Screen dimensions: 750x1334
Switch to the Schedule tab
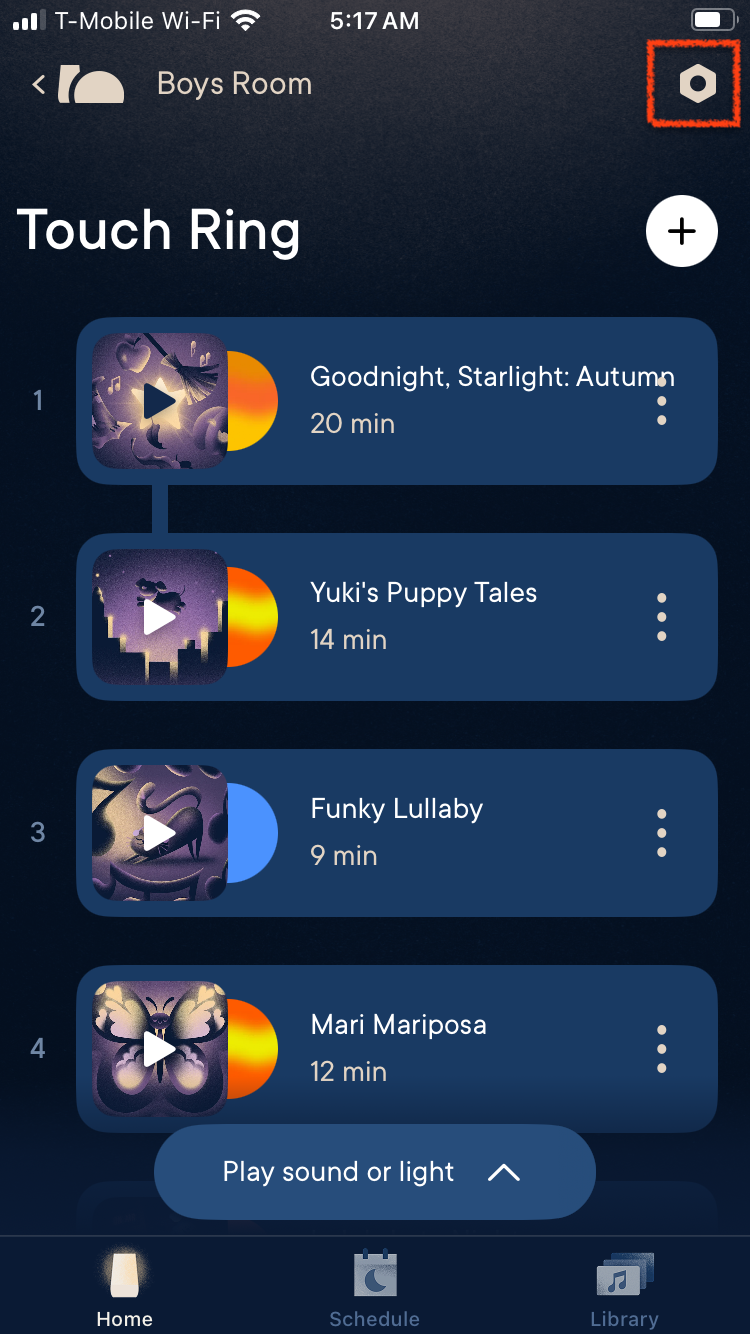(x=375, y=1288)
